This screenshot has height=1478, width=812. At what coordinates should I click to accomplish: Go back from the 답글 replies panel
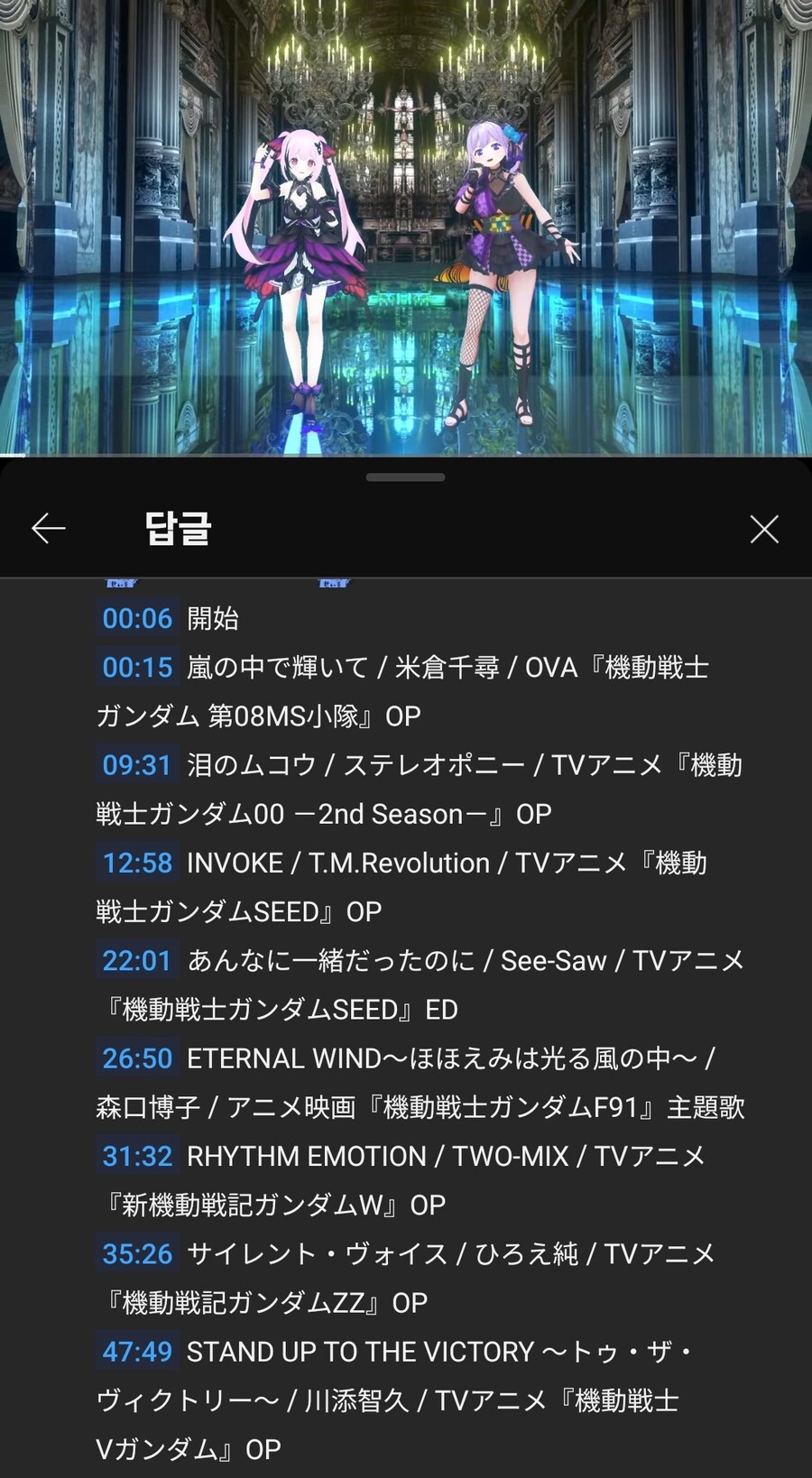49,529
